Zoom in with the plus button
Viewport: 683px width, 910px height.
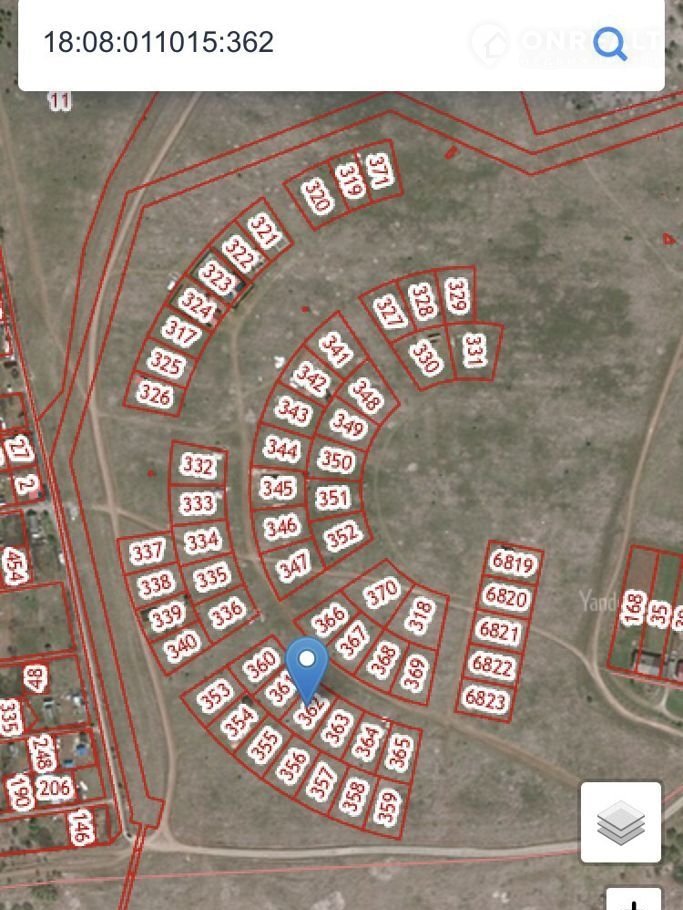634,900
